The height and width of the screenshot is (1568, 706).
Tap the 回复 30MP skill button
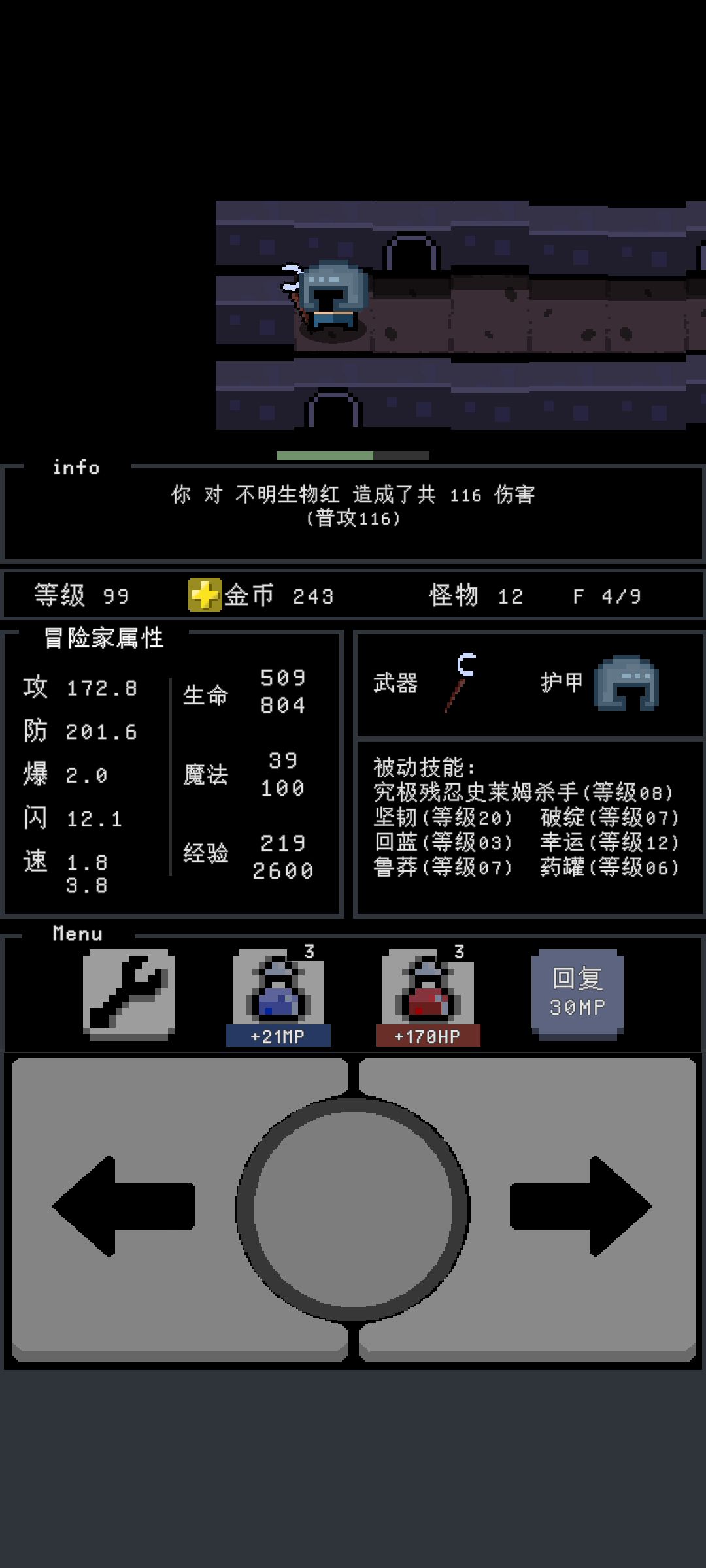coord(577,994)
